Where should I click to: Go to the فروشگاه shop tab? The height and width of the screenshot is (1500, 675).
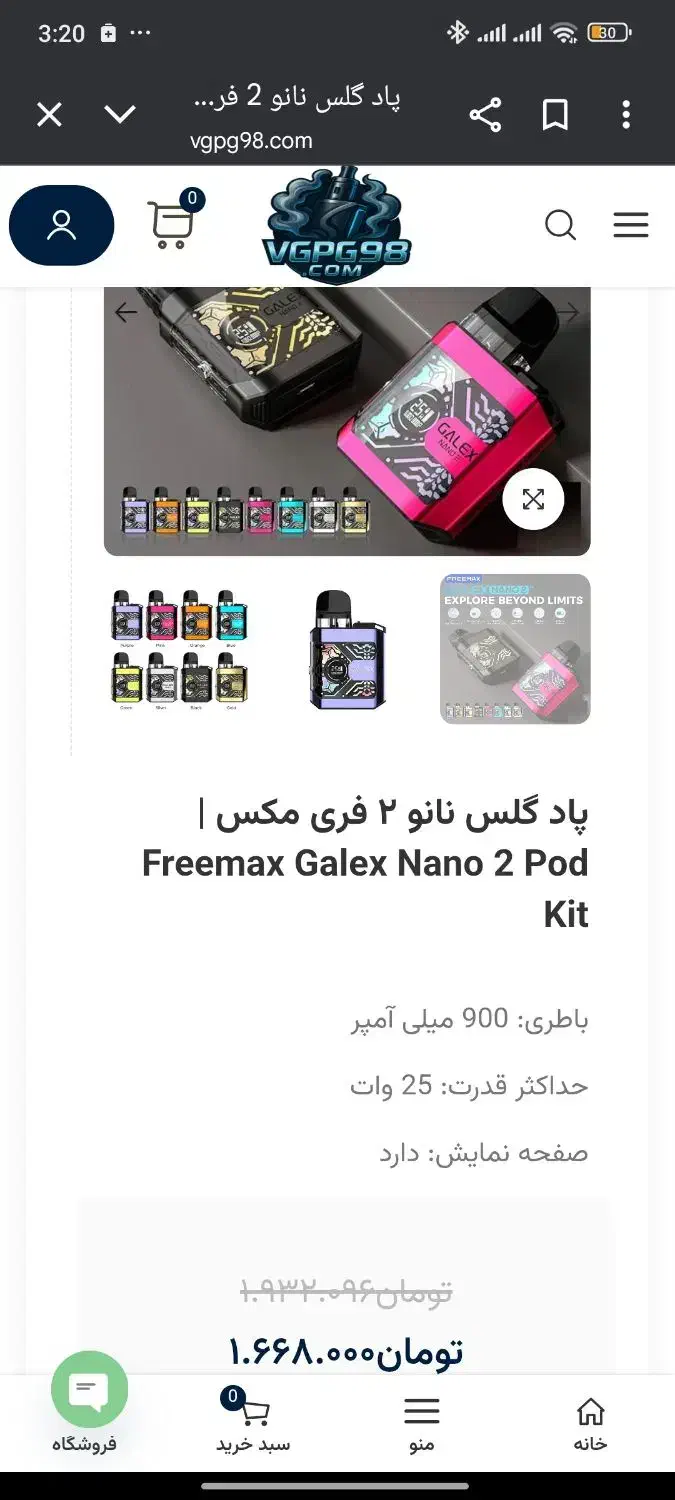click(x=85, y=1443)
